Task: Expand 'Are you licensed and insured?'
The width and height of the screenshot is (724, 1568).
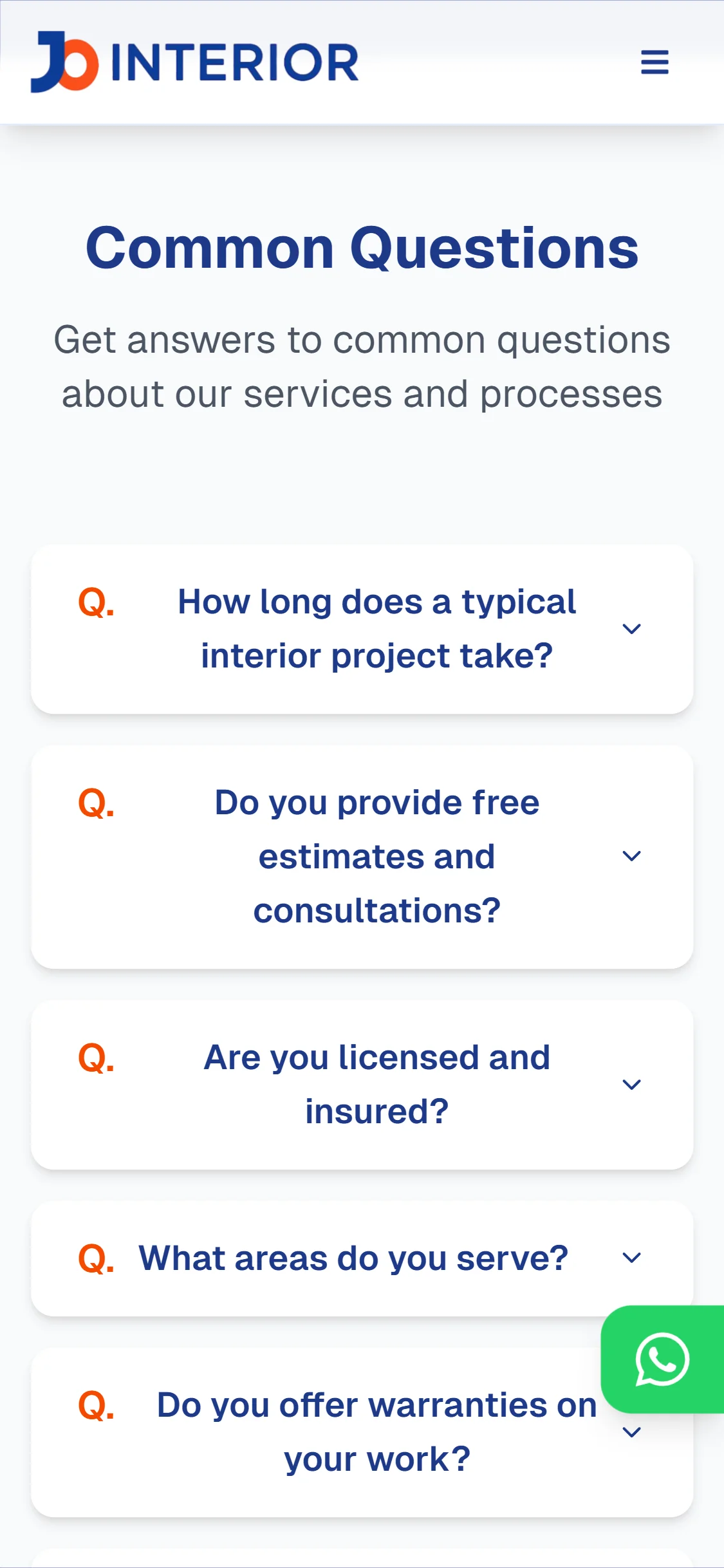Action: (x=362, y=1085)
